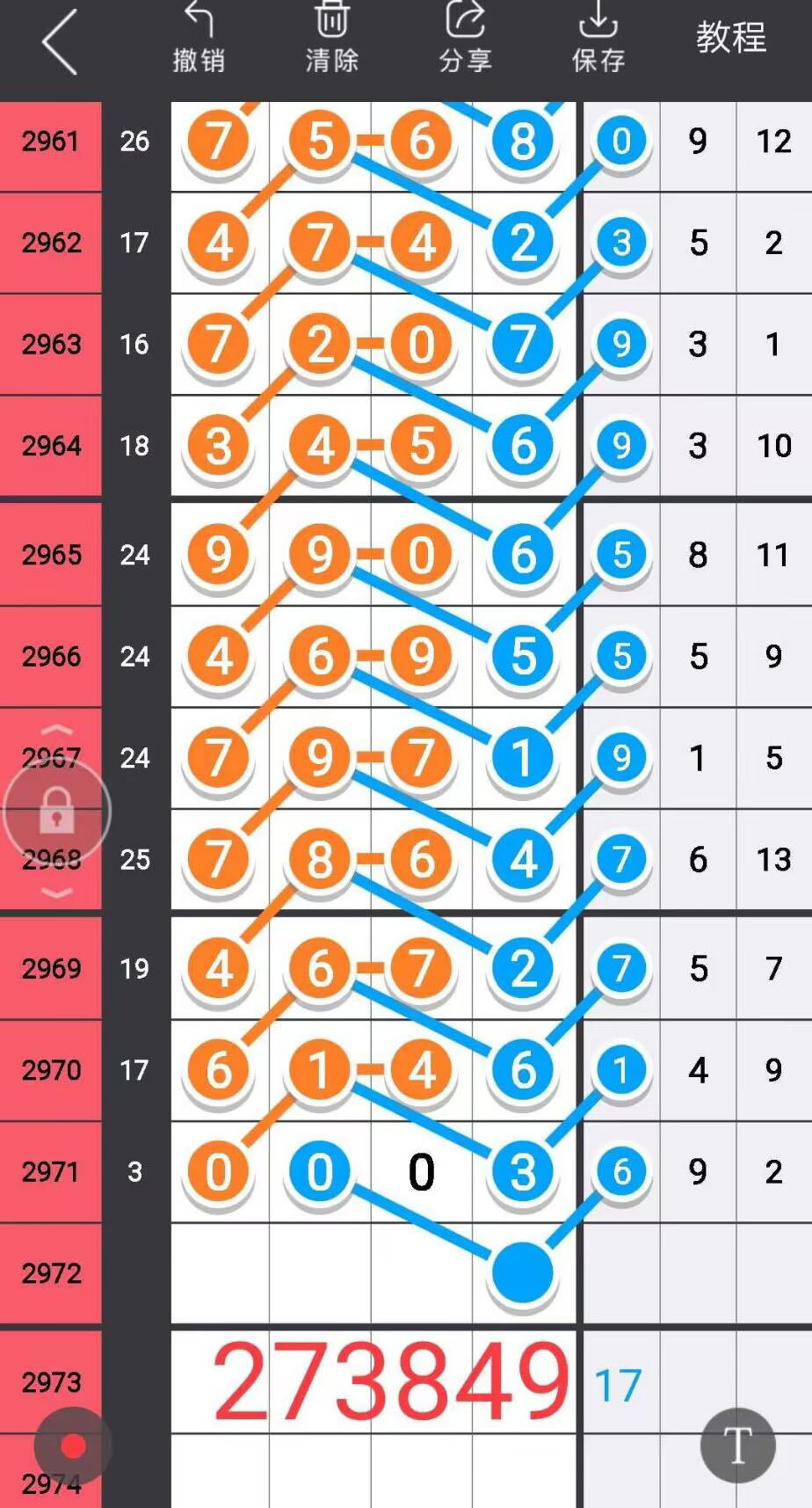Save the chart with 保存

598,39
